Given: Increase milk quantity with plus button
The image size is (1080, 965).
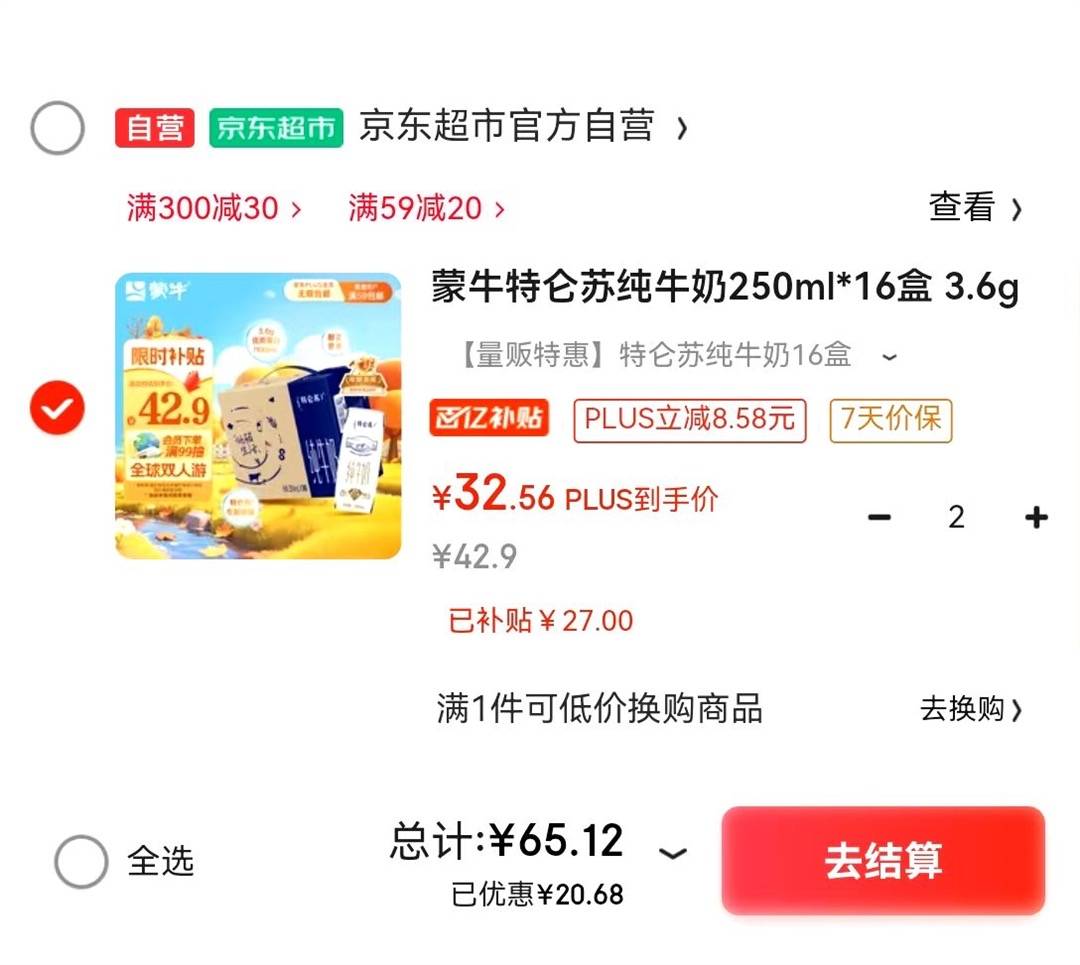Looking at the screenshot, I should tap(1036, 517).
